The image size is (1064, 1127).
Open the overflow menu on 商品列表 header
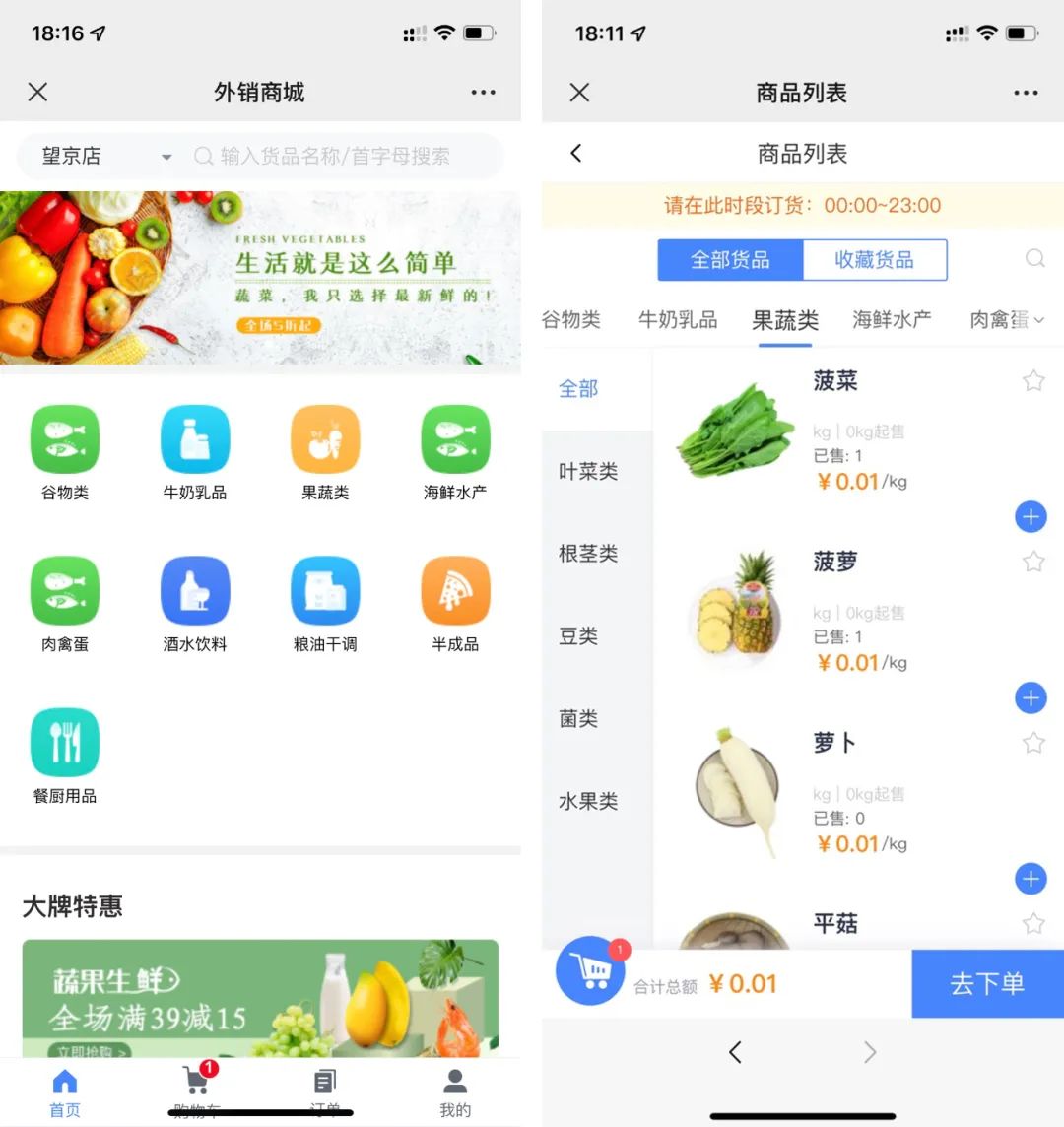coord(1026,93)
